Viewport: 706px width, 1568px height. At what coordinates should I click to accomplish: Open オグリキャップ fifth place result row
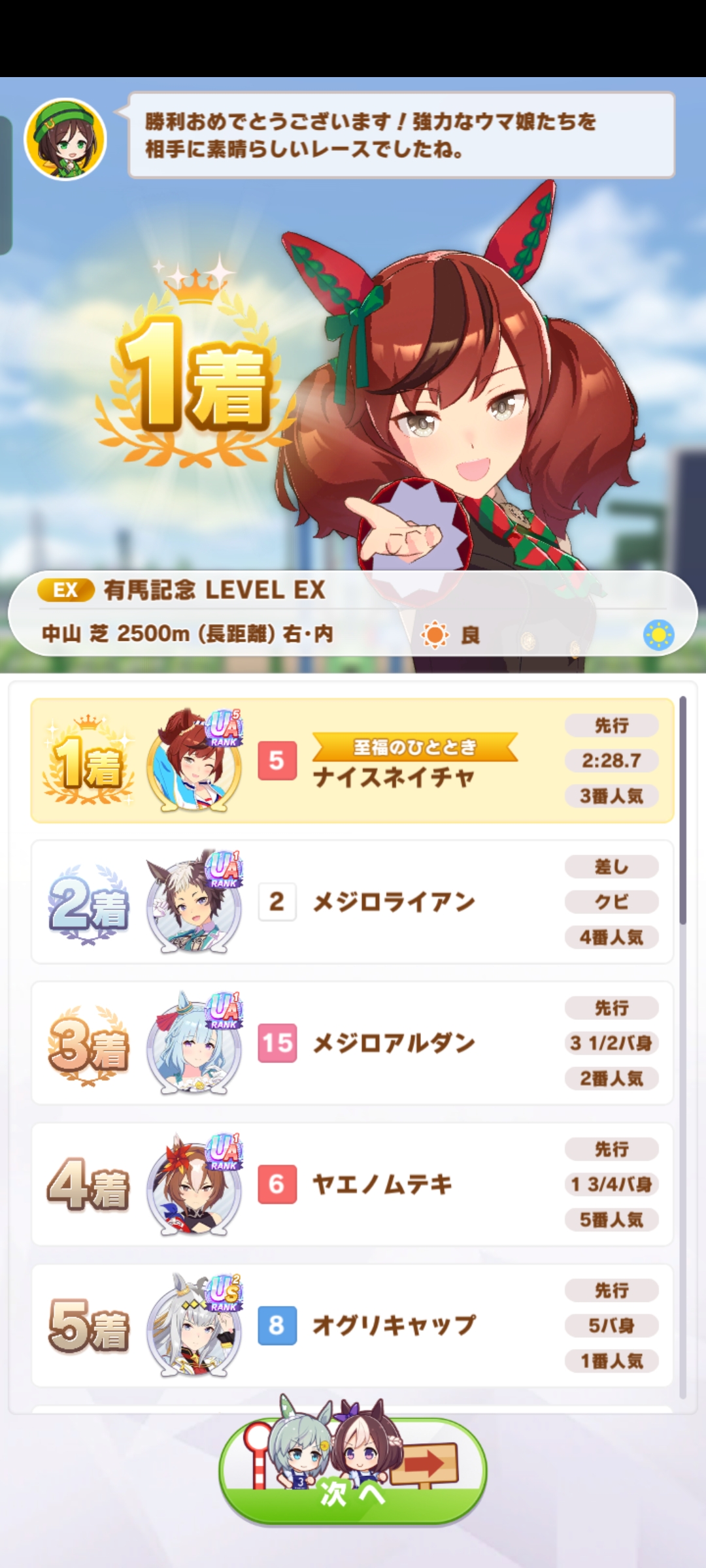click(x=352, y=1325)
